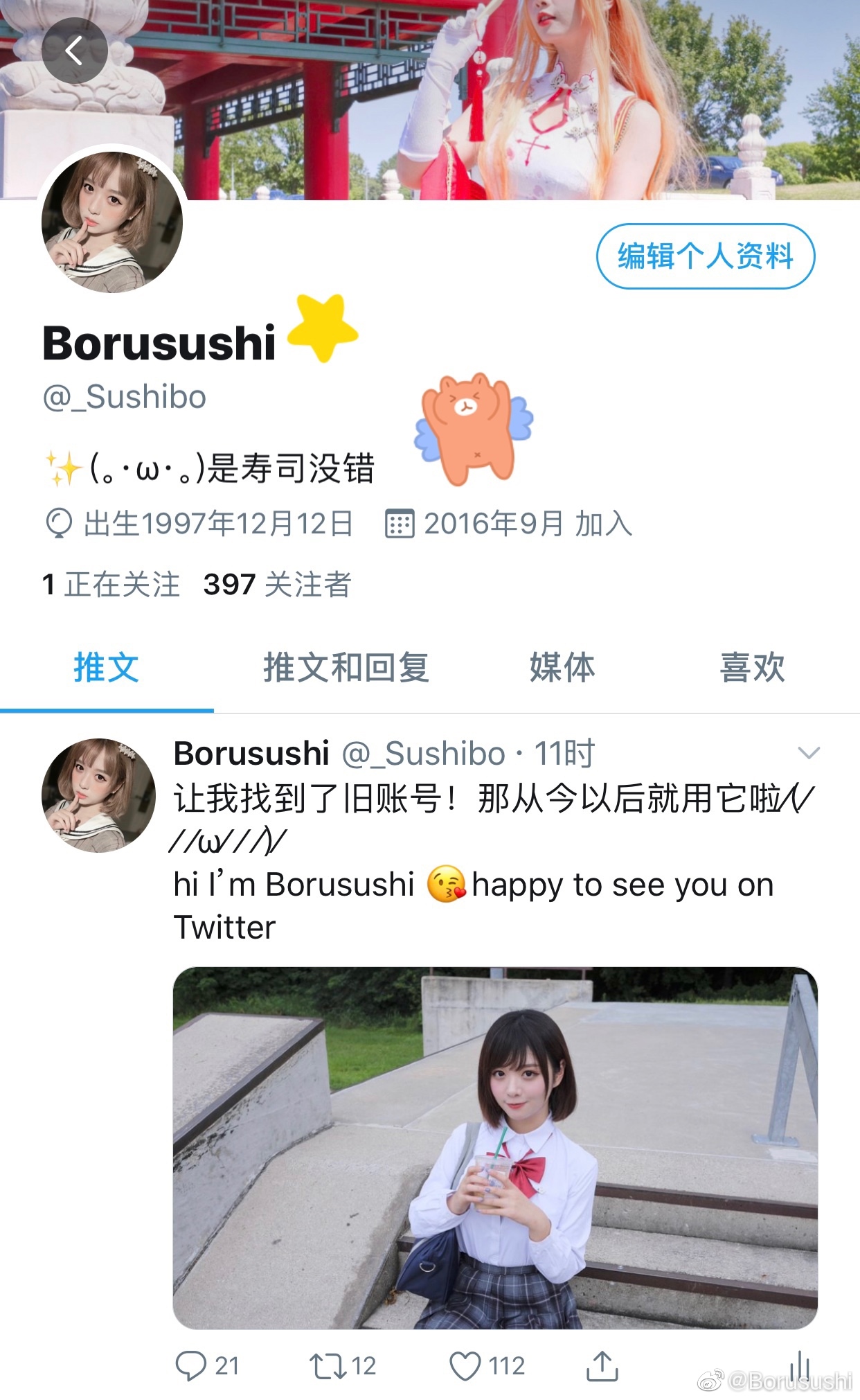
Task: View the 正在关注 following list
Action: coord(111,584)
